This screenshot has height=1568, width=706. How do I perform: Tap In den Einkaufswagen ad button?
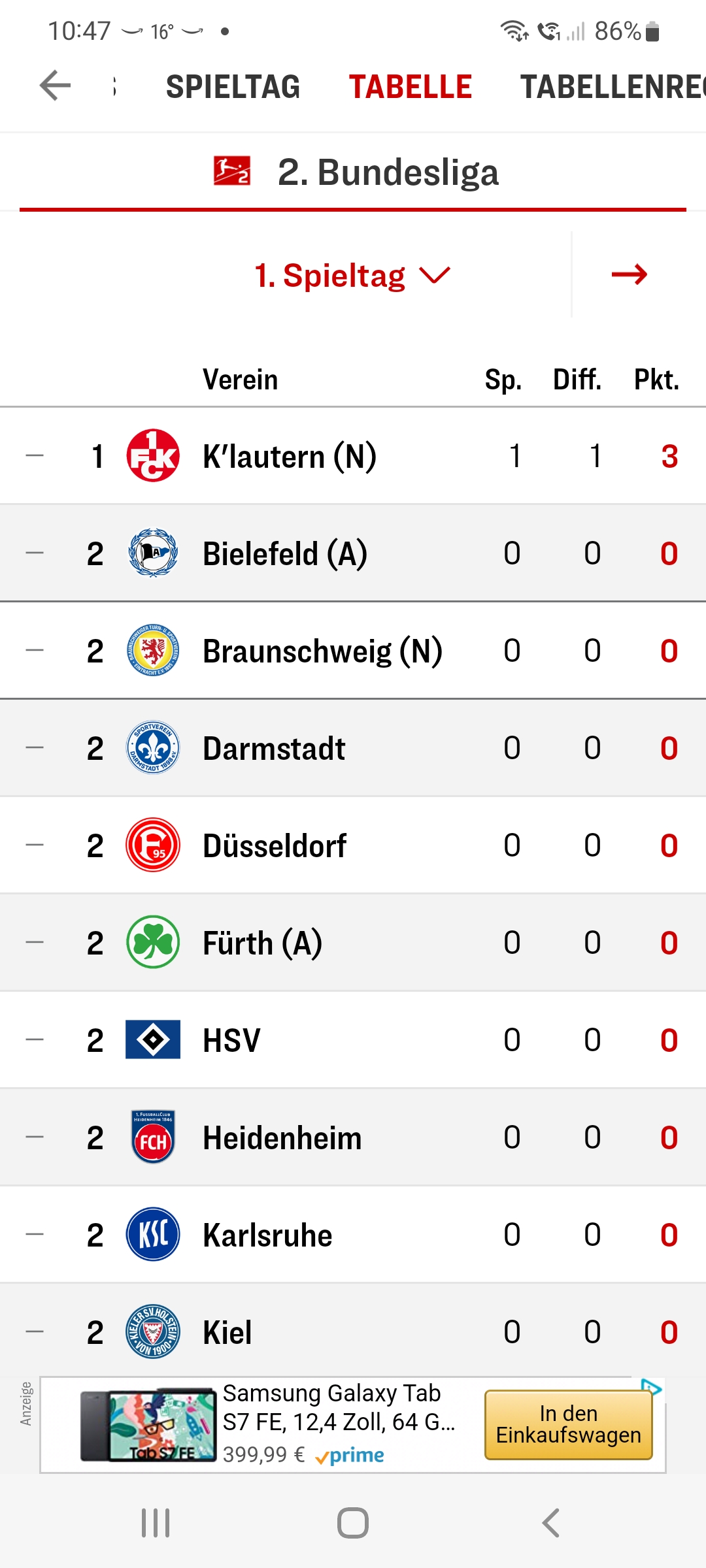[568, 1424]
